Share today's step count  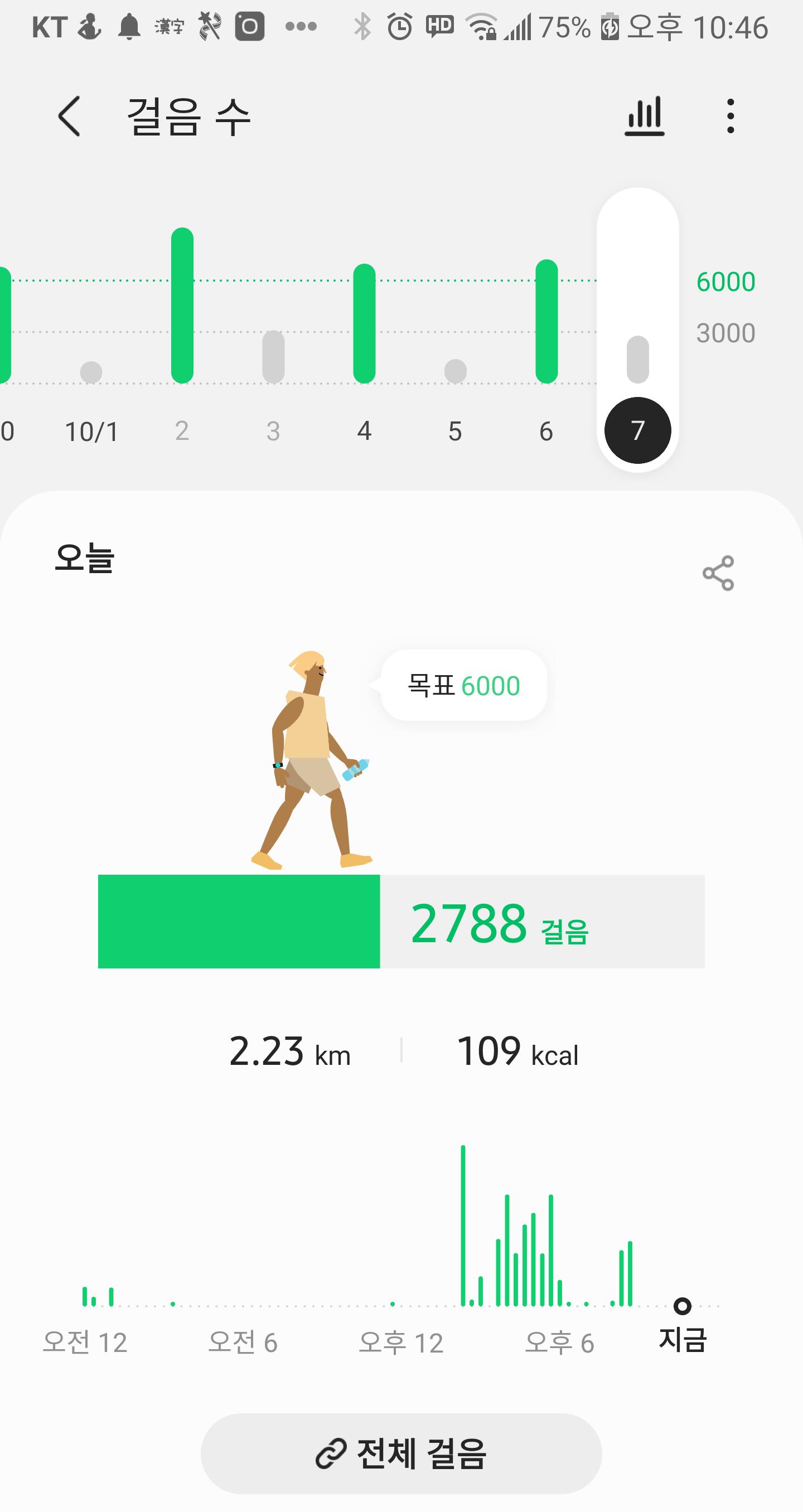718,573
